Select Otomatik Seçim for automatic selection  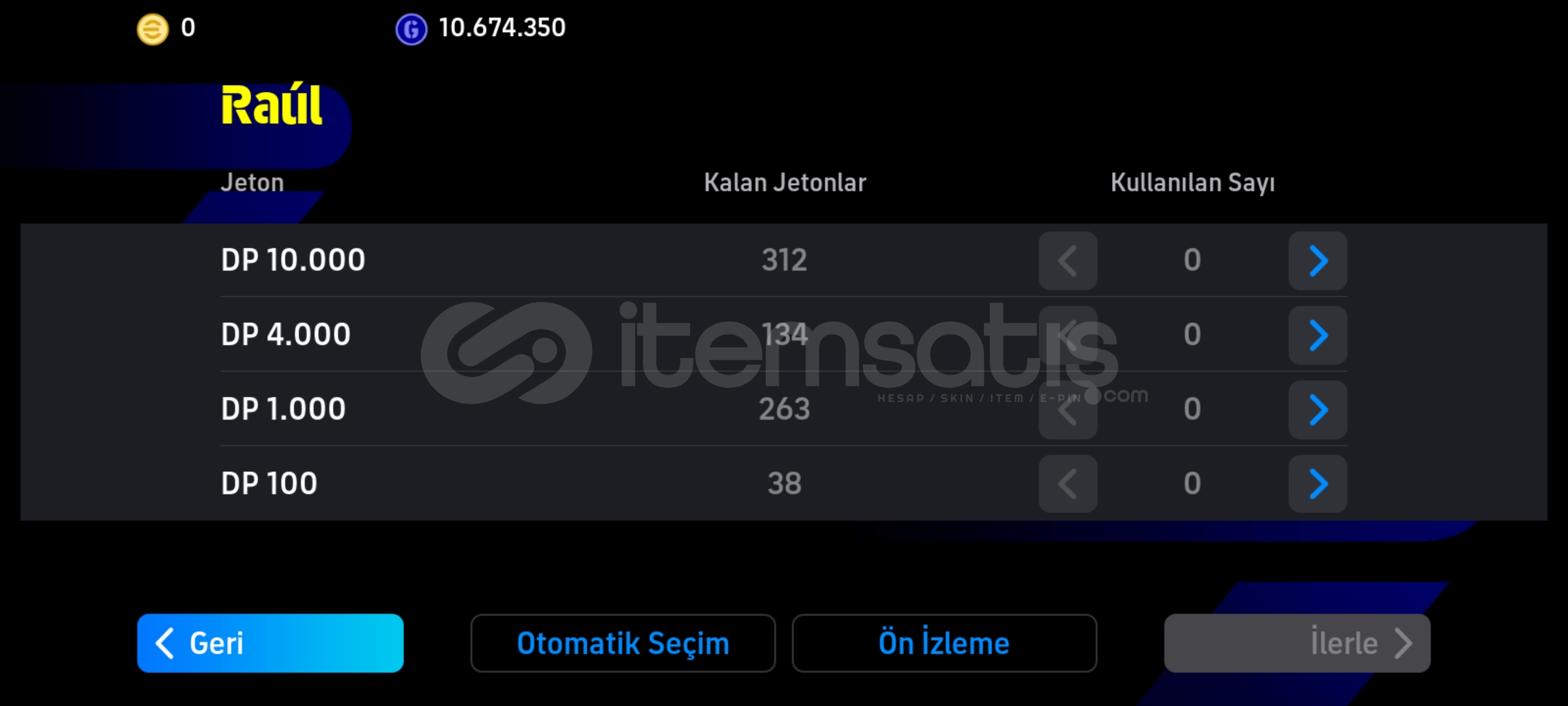click(x=623, y=643)
